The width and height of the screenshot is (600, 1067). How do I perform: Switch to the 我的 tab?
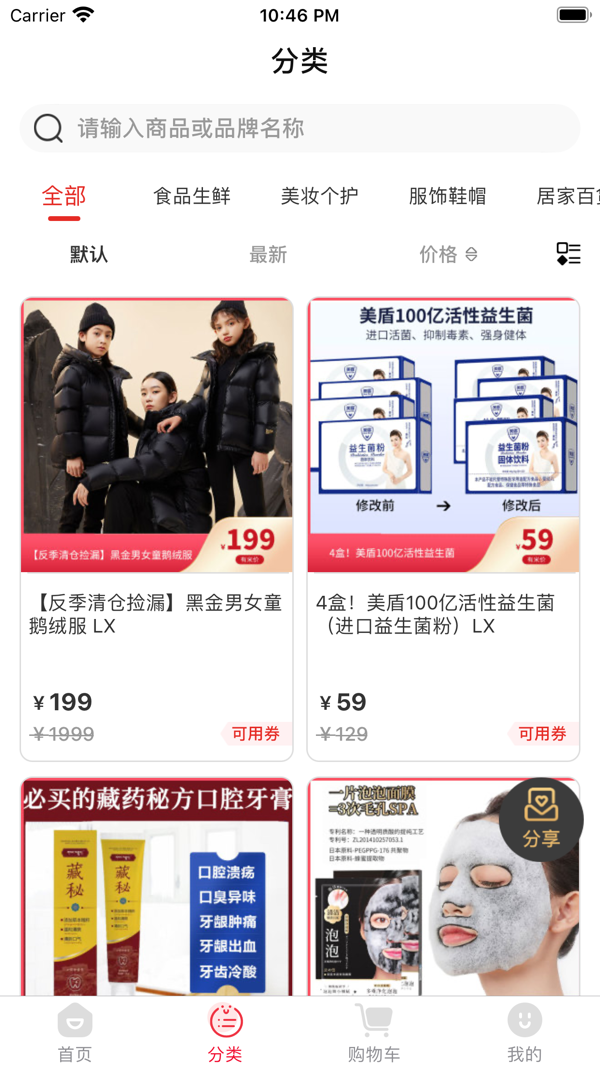524,1033
